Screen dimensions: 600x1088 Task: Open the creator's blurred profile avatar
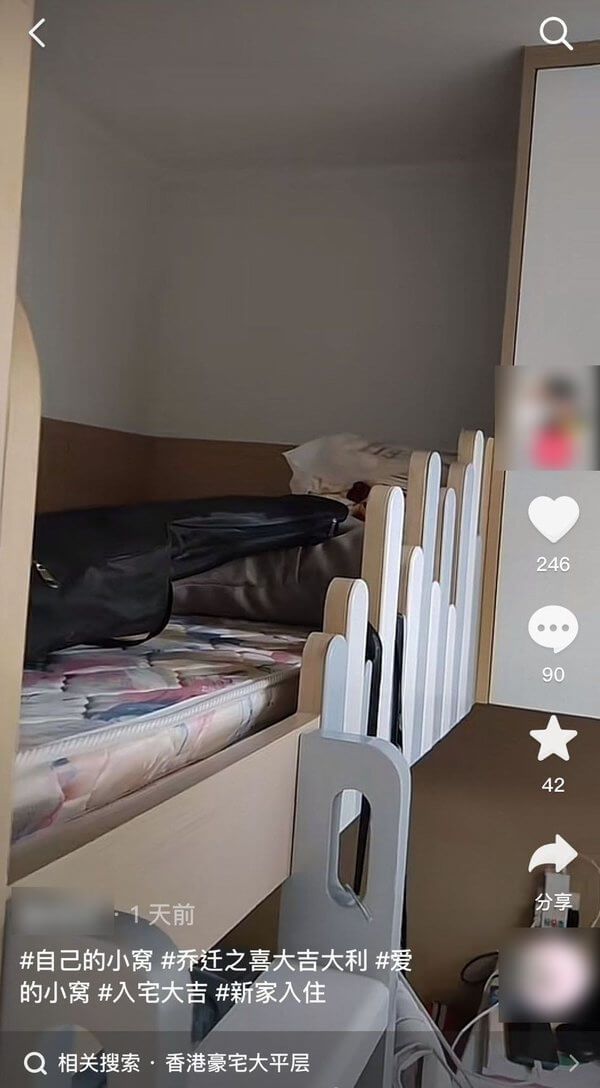point(547,418)
